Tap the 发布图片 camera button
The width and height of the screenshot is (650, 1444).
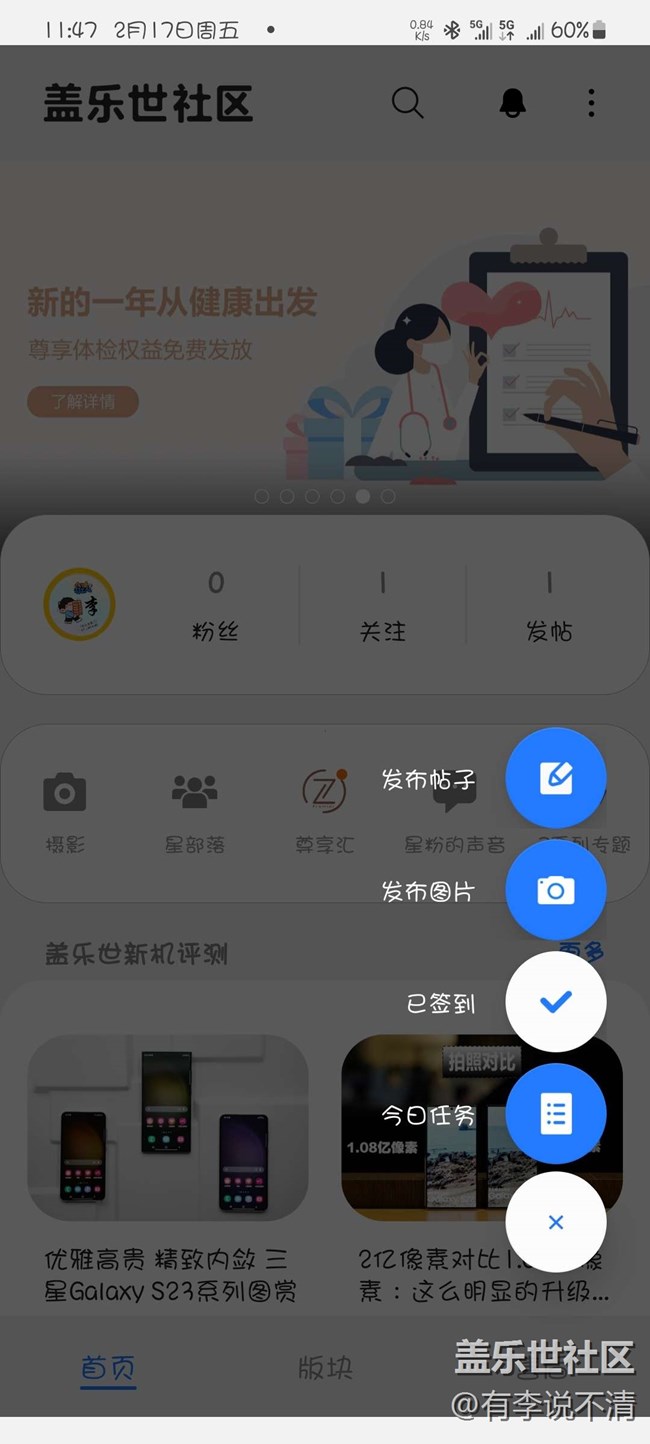pyautogui.click(x=556, y=890)
